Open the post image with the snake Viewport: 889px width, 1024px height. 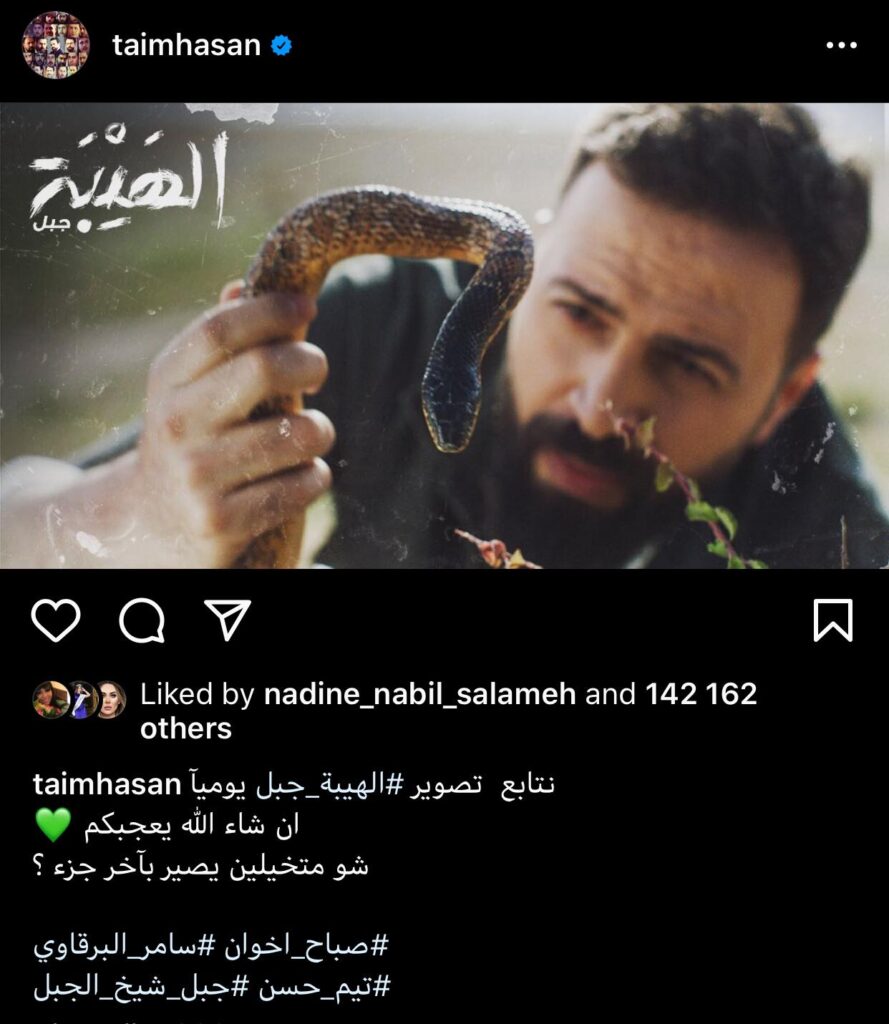444,336
